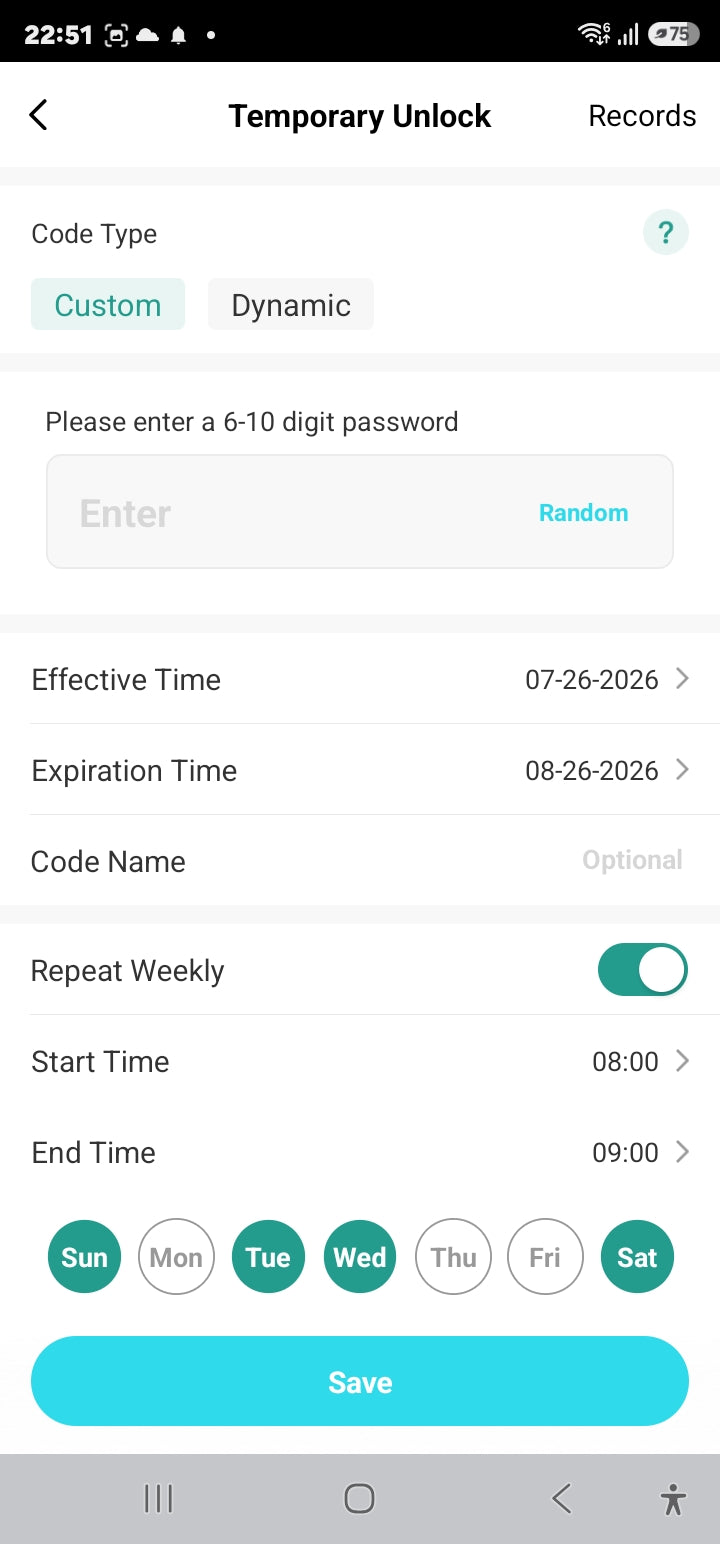Select Thu as a repeat day
Image resolution: width=720 pixels, height=1544 pixels.
[x=453, y=1257]
